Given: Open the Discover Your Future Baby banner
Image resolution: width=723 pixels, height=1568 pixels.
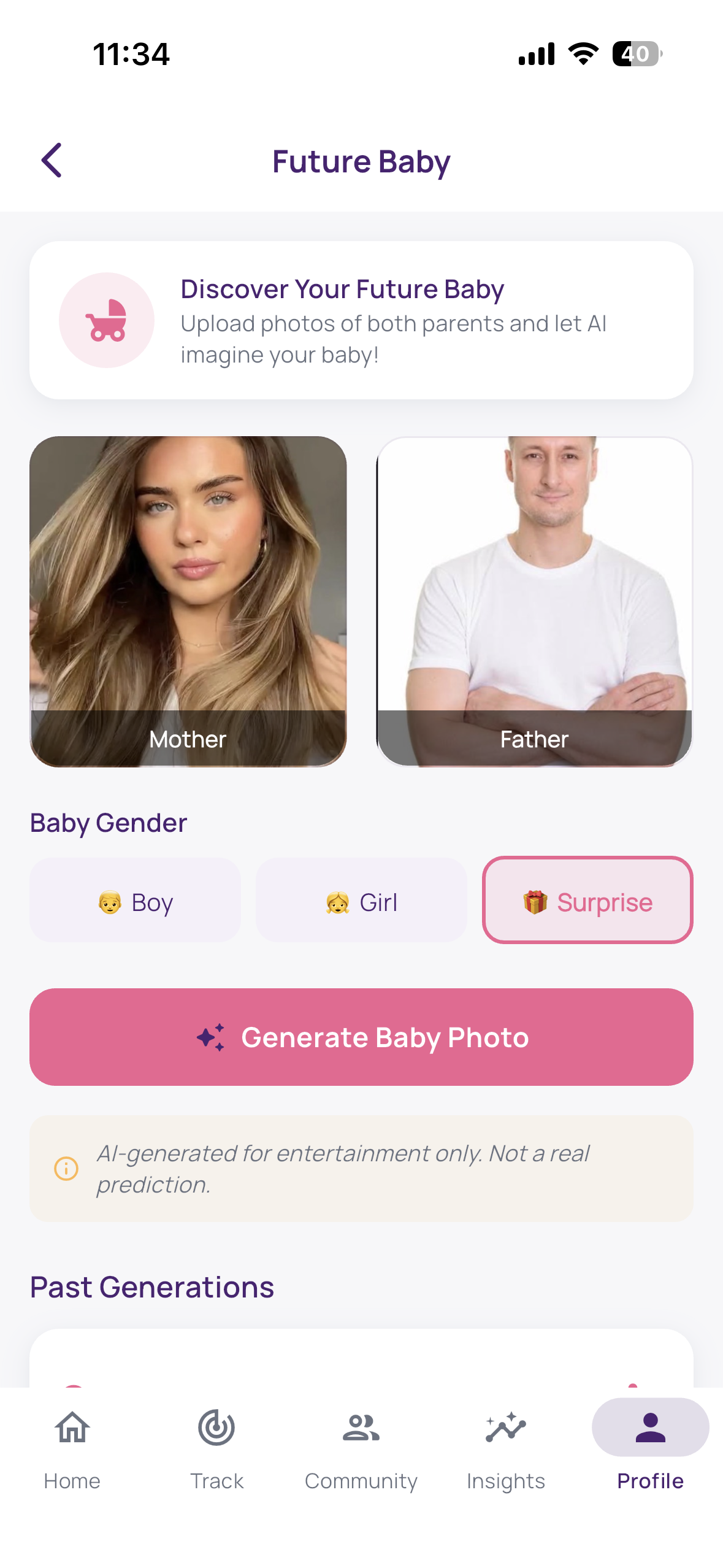Looking at the screenshot, I should click(x=361, y=319).
